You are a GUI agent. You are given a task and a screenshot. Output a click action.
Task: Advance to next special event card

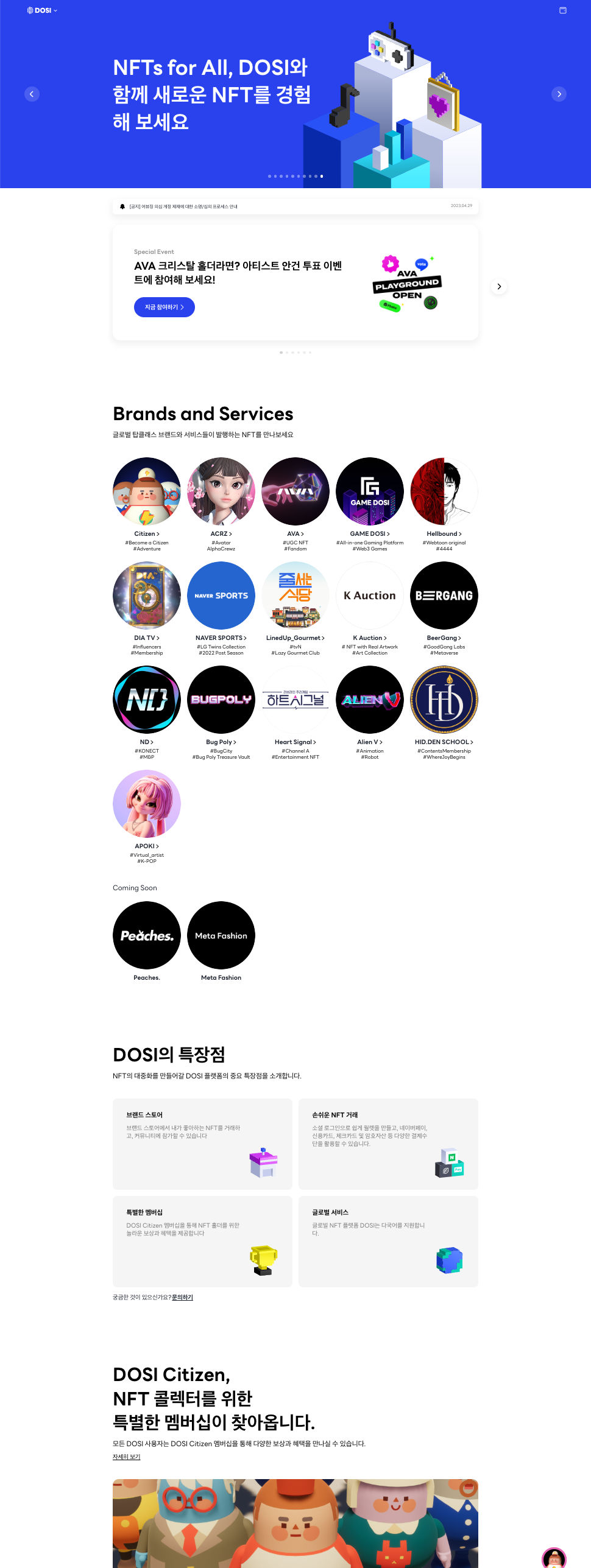click(x=498, y=286)
